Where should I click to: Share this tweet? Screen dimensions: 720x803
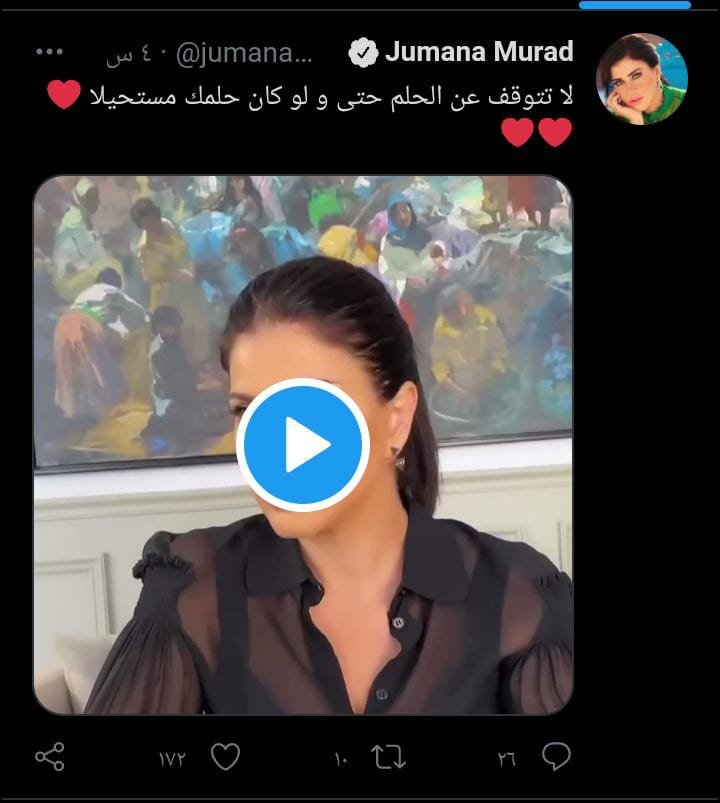[x=49, y=757]
